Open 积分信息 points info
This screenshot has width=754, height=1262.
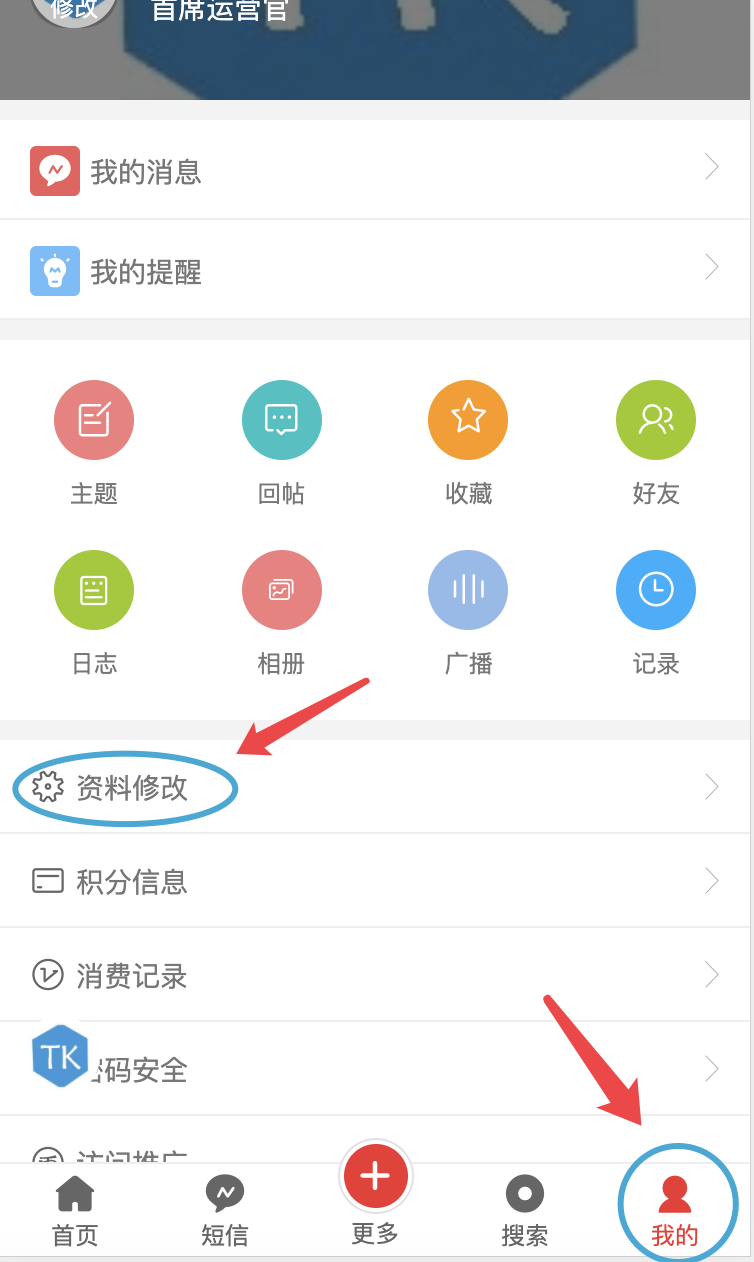(374, 881)
